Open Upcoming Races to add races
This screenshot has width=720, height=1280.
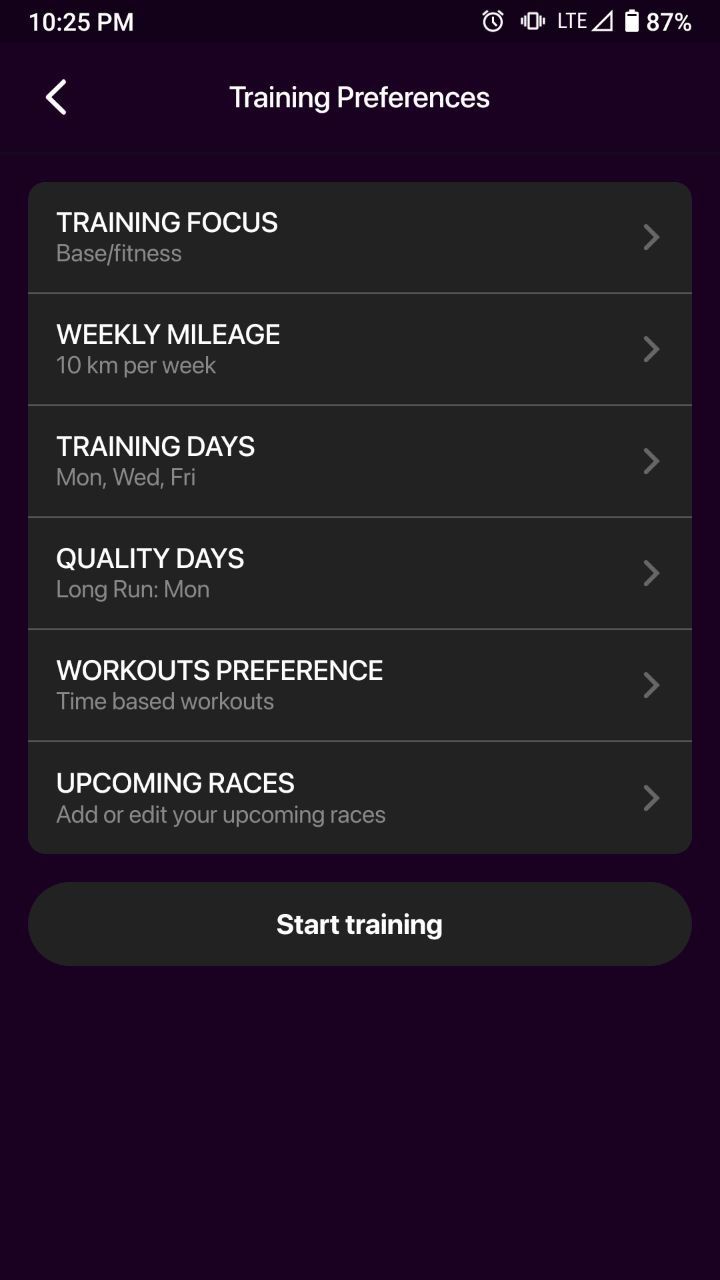[360, 798]
